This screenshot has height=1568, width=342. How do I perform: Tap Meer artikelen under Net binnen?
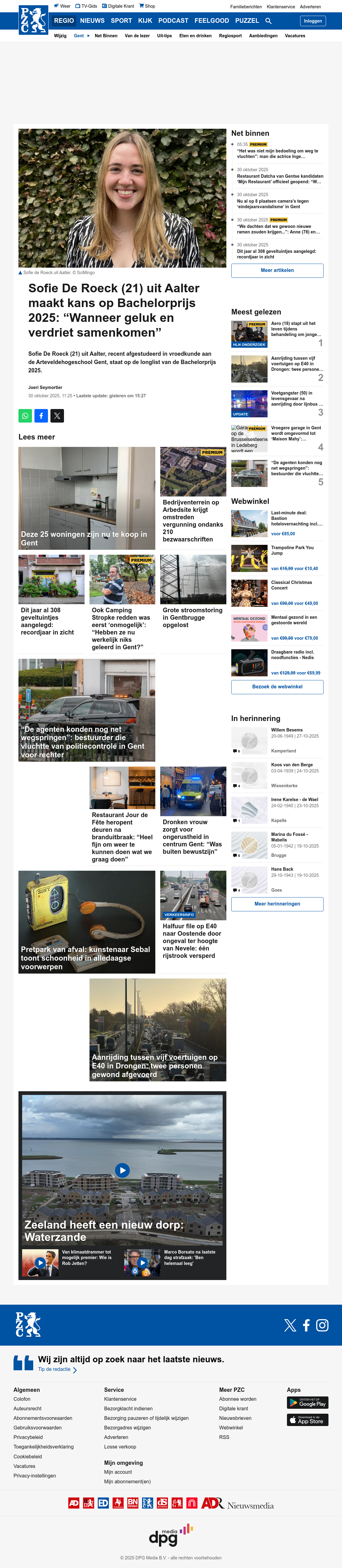click(x=277, y=270)
